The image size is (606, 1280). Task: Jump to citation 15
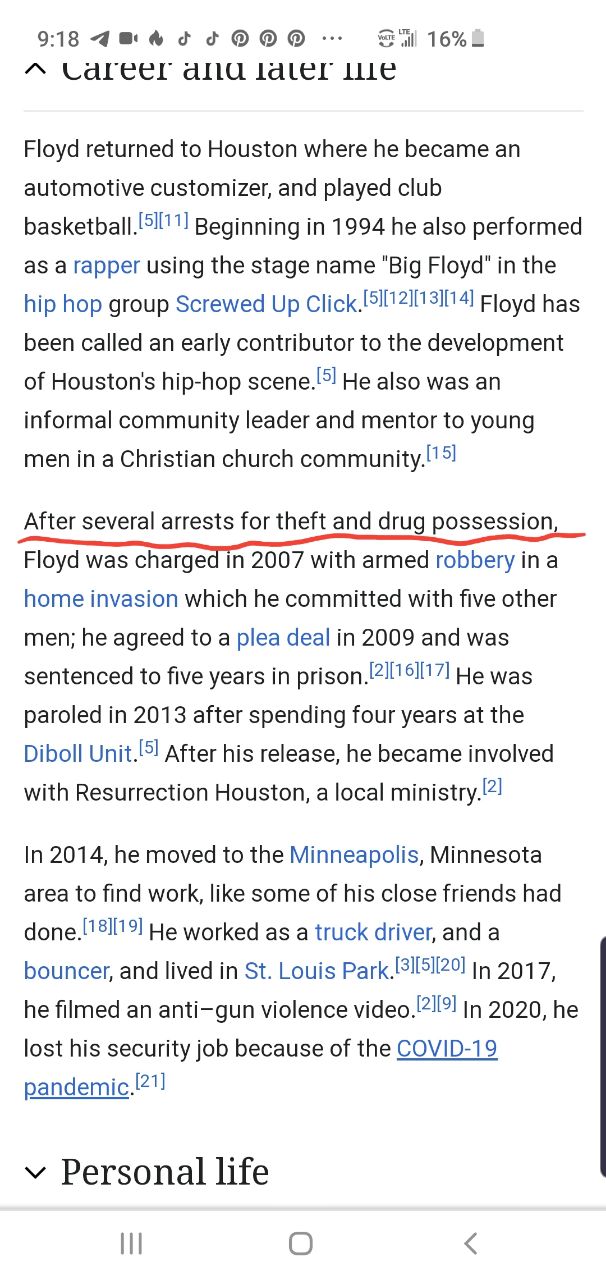pyautogui.click(x=441, y=453)
